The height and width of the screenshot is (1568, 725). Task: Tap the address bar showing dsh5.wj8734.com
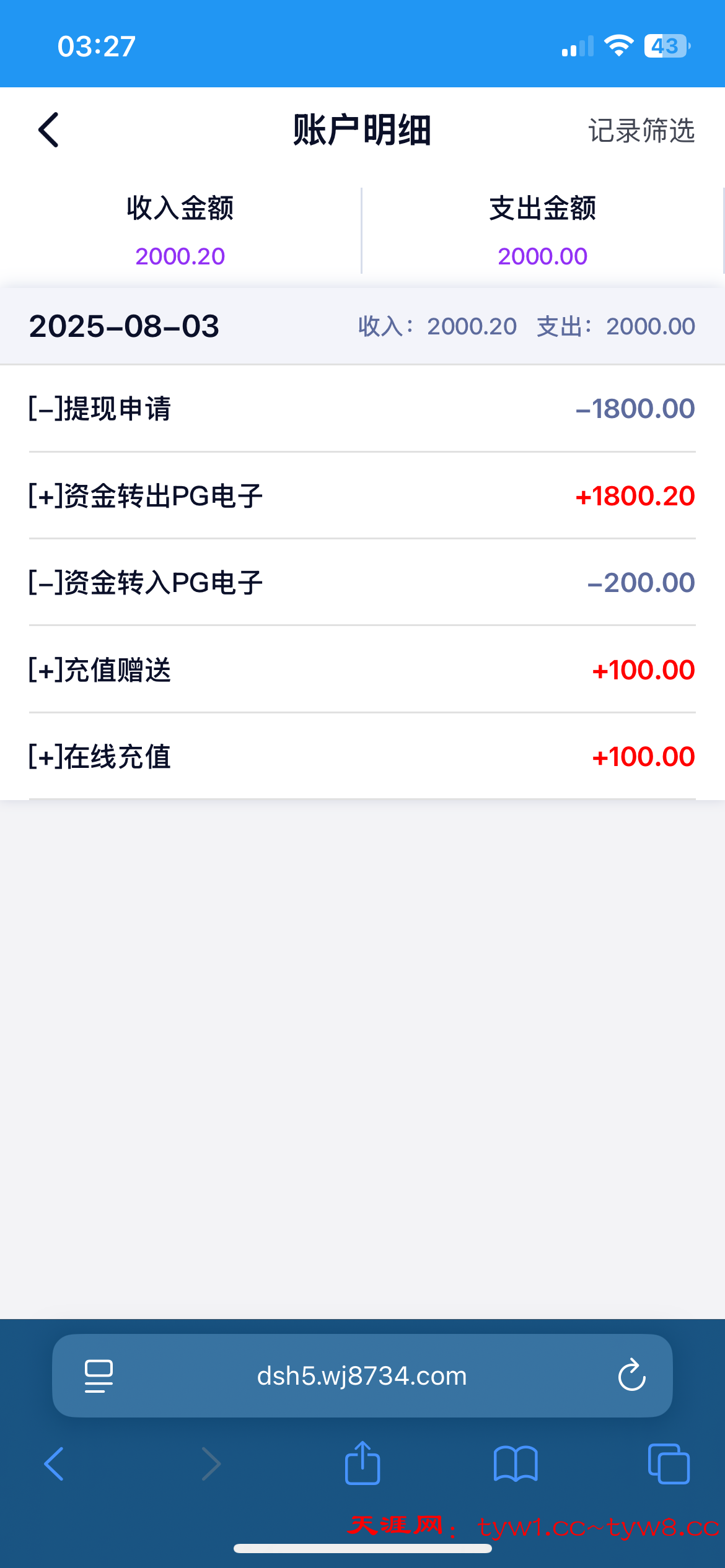point(362,1375)
